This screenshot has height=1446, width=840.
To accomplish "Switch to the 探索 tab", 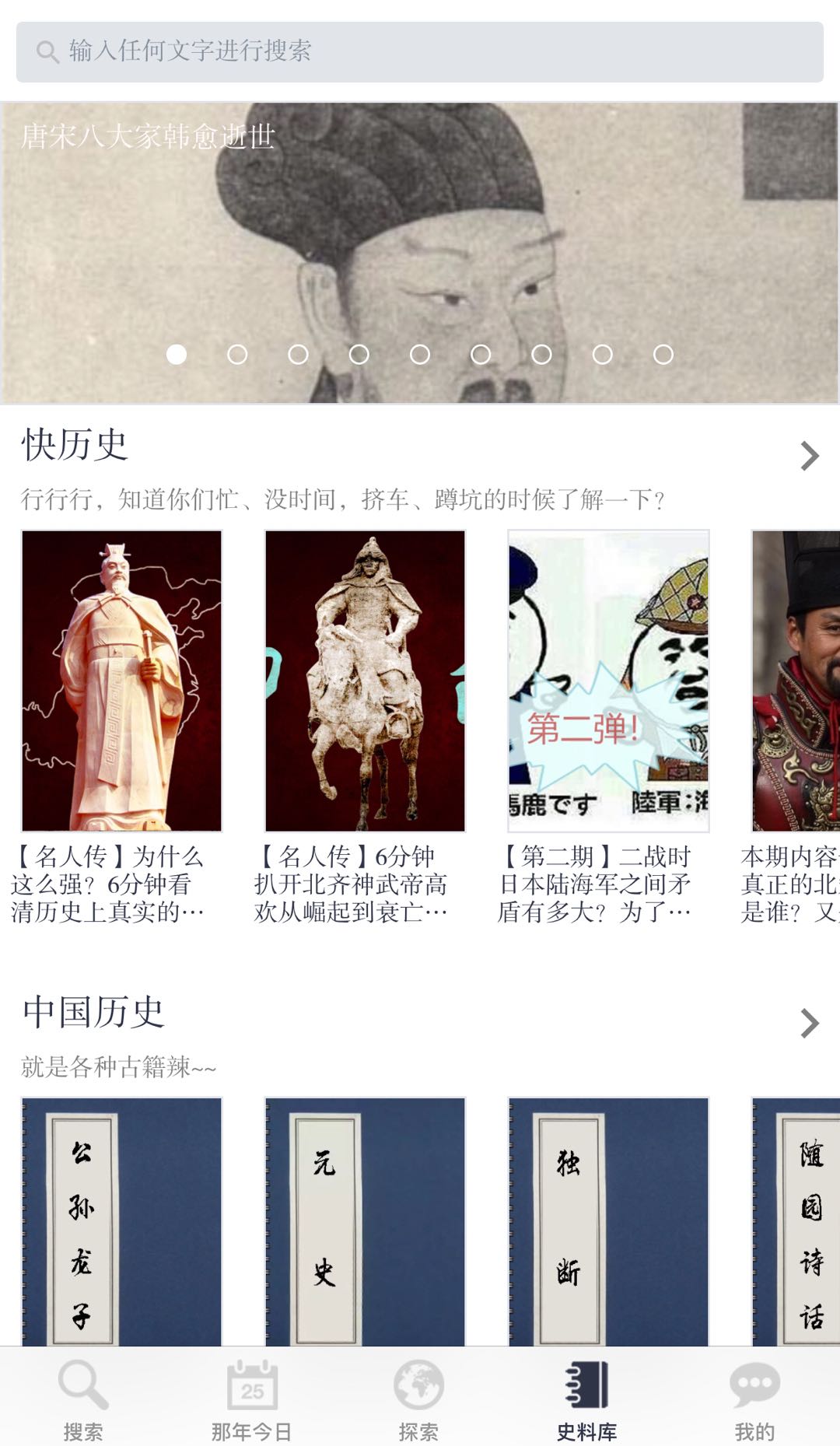I will [418, 1399].
